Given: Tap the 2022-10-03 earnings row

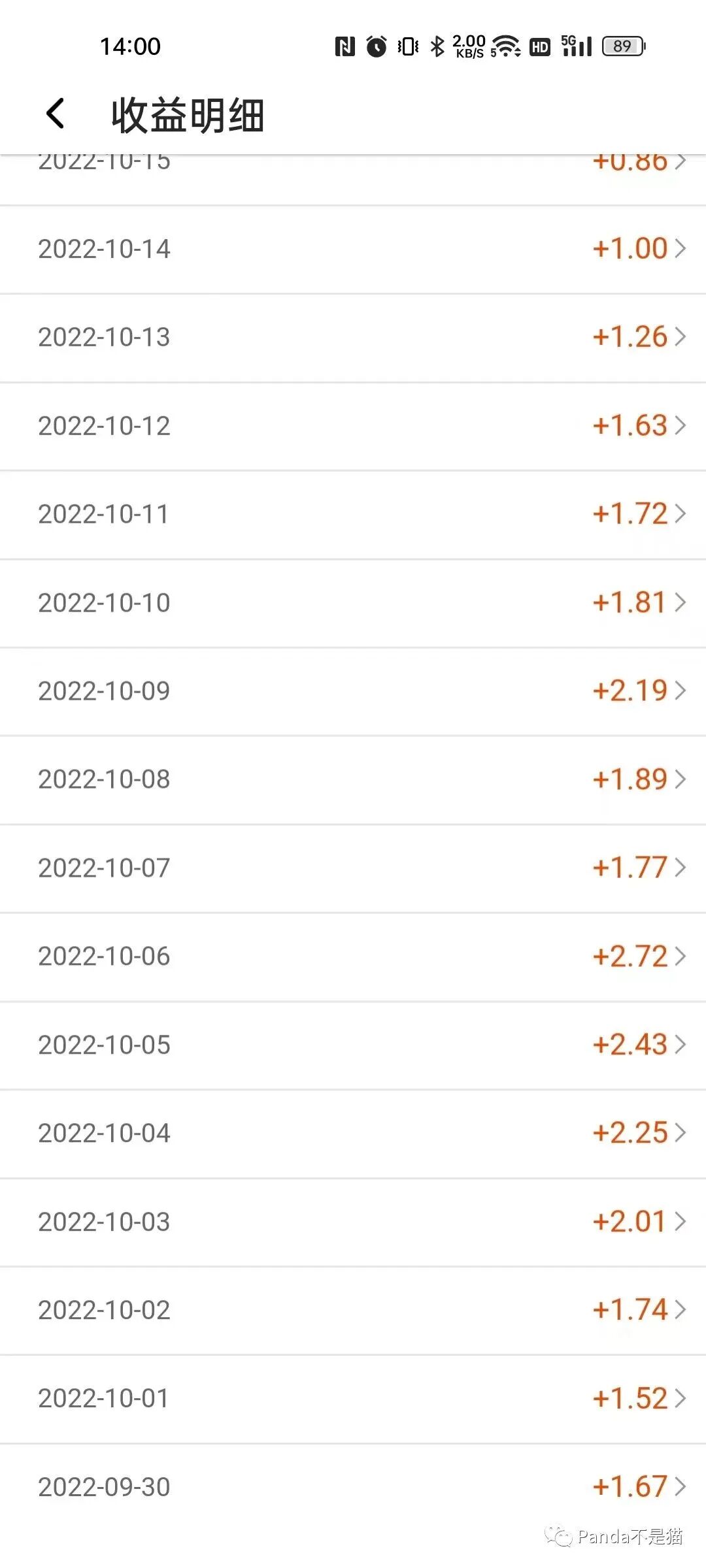Looking at the screenshot, I should coord(353,1222).
